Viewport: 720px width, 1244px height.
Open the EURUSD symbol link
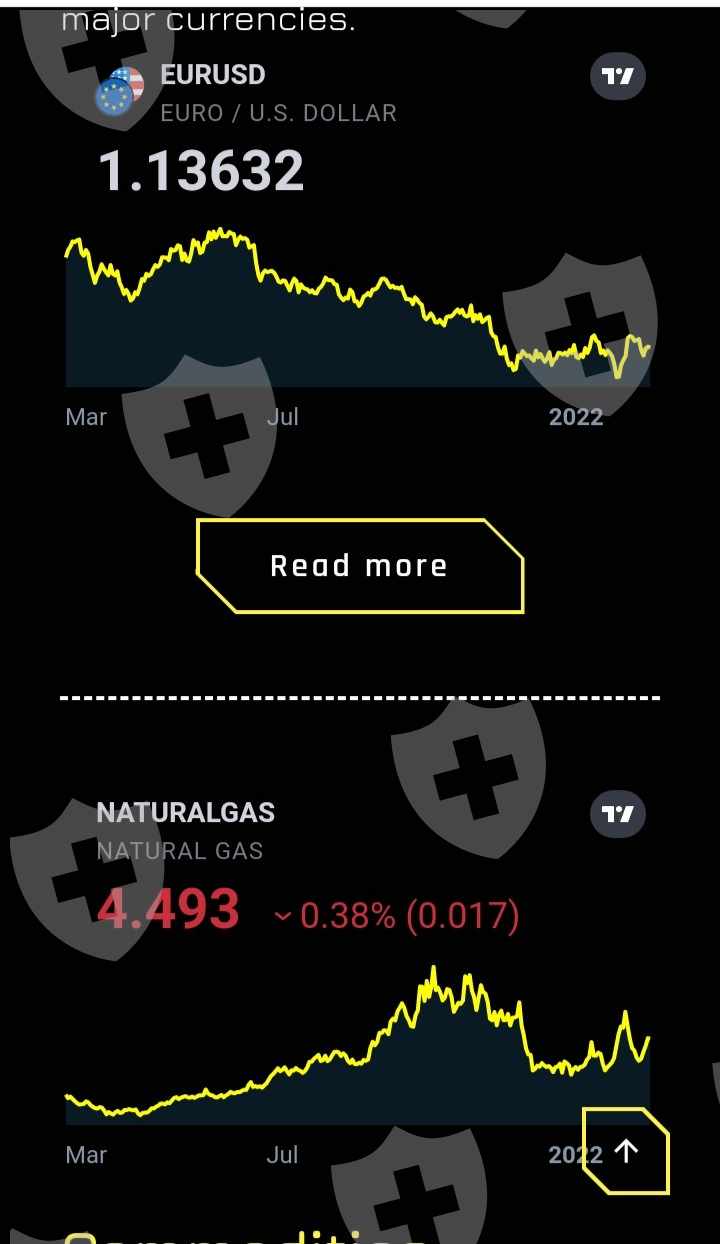(x=213, y=74)
